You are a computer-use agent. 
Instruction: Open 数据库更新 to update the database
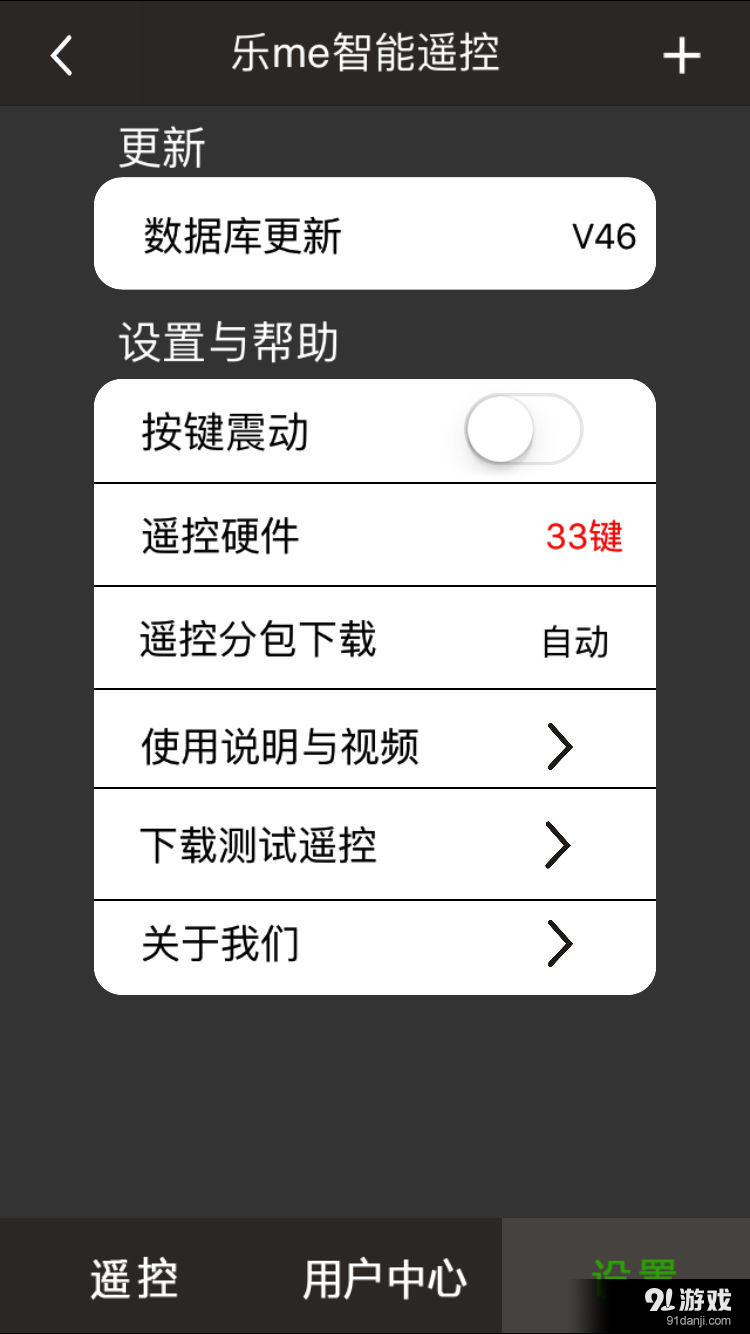(375, 232)
